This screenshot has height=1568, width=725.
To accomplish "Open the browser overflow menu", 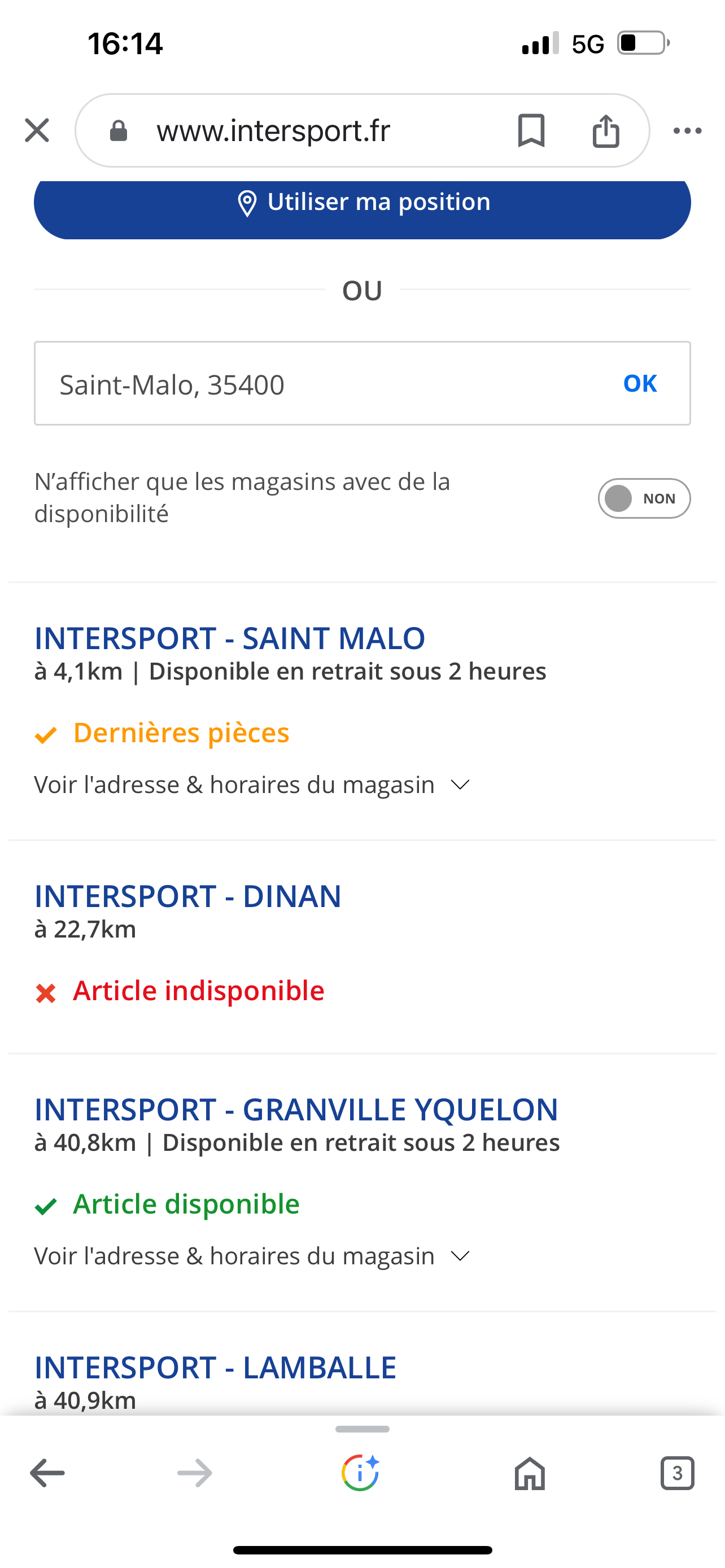I will (687, 130).
